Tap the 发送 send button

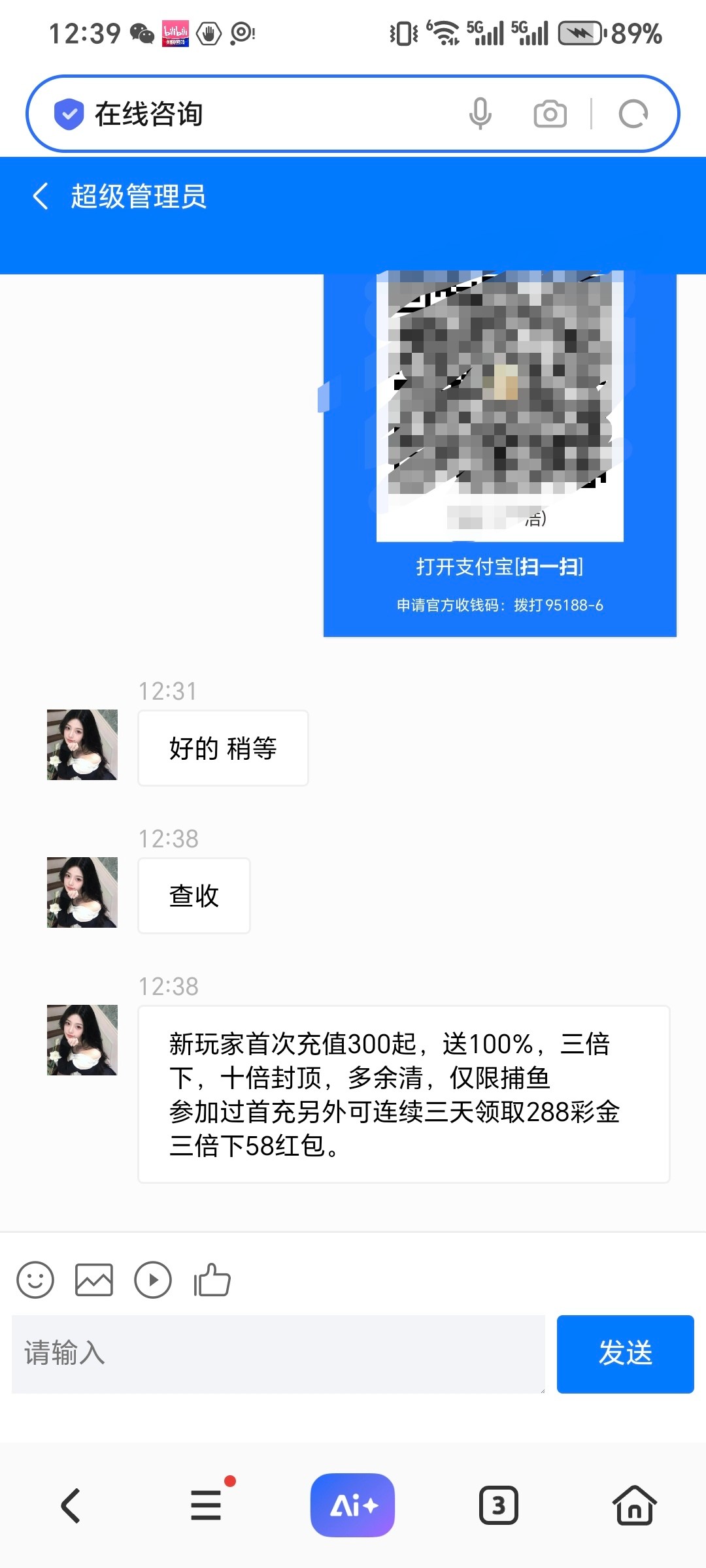point(625,1354)
